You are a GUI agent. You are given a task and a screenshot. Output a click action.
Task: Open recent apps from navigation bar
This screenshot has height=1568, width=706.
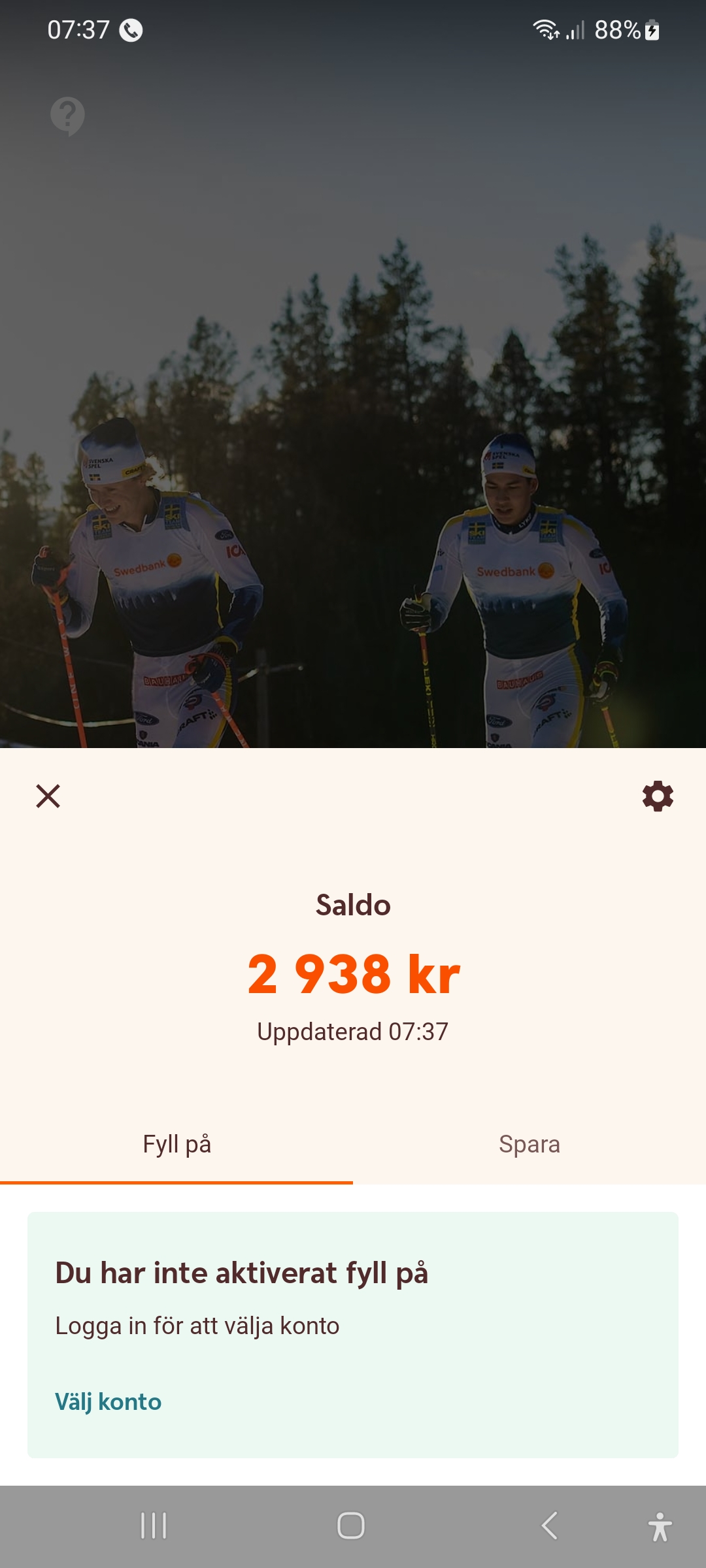[x=154, y=1526]
